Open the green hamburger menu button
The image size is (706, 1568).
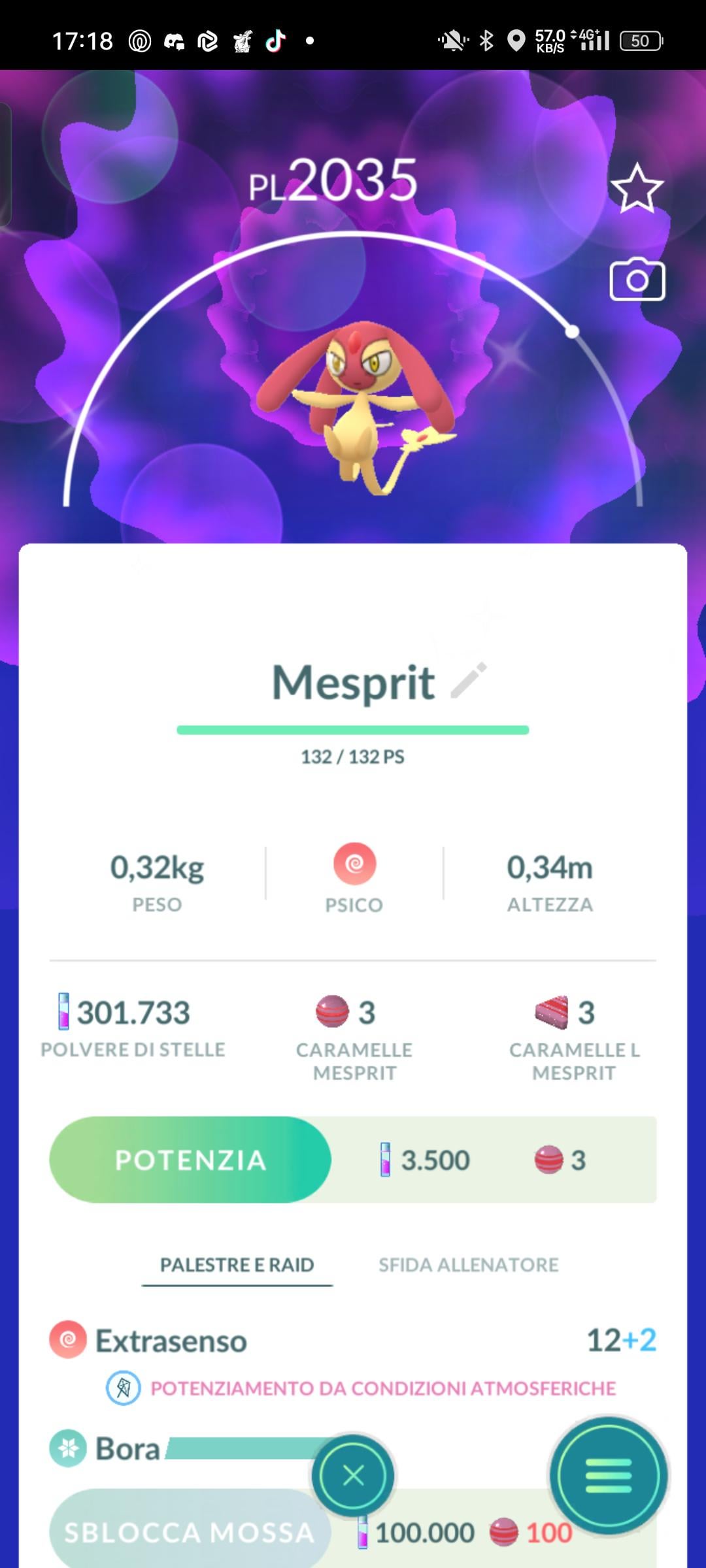608,1477
